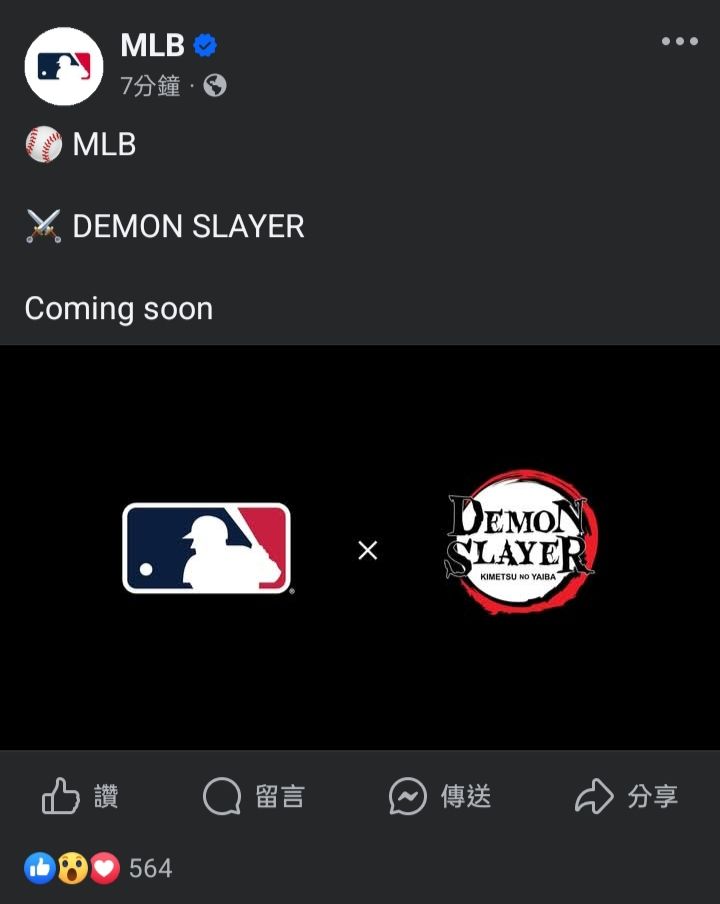Open the post's three-dot options menu
Image resolution: width=720 pixels, height=904 pixels.
pyautogui.click(x=679, y=42)
